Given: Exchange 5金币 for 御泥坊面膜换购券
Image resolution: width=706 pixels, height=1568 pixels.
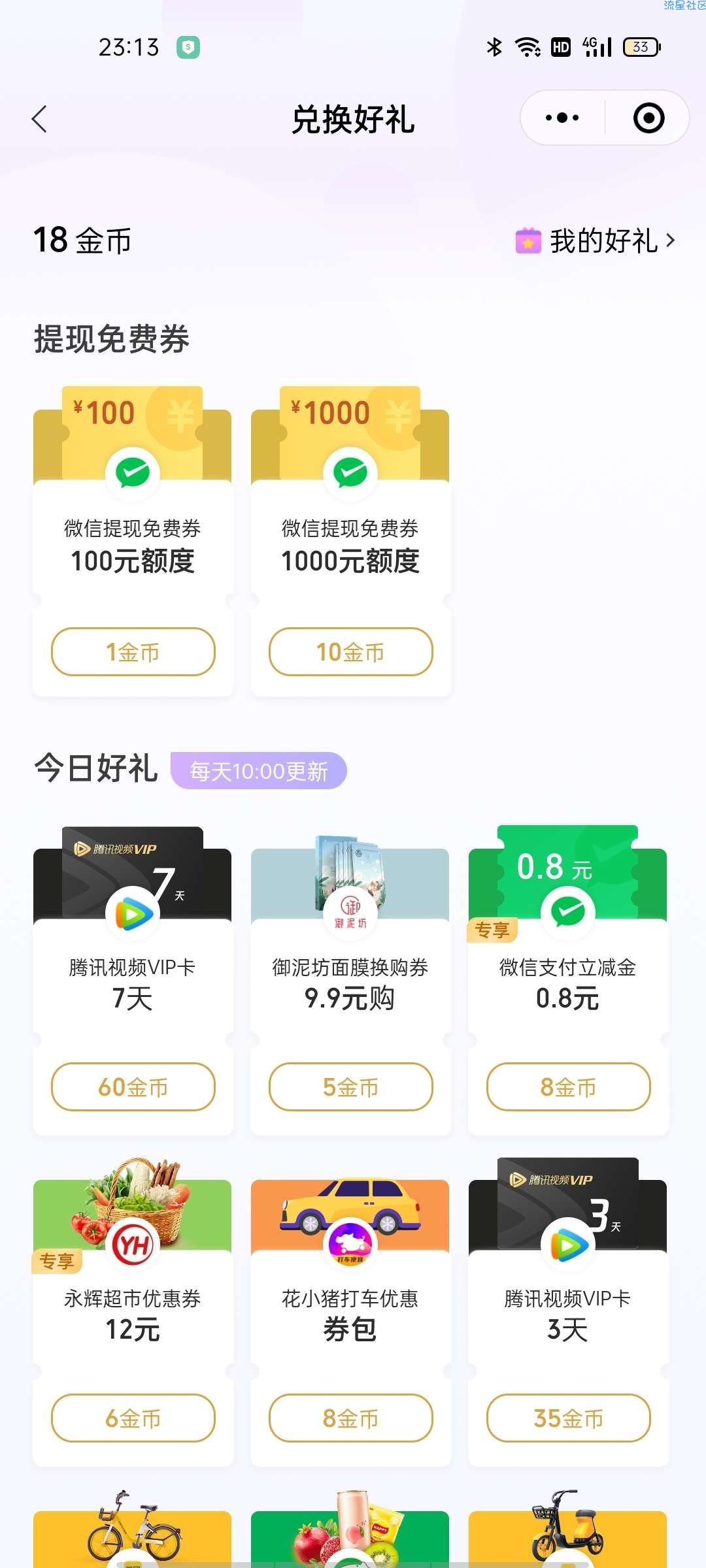Looking at the screenshot, I should pyautogui.click(x=351, y=1086).
